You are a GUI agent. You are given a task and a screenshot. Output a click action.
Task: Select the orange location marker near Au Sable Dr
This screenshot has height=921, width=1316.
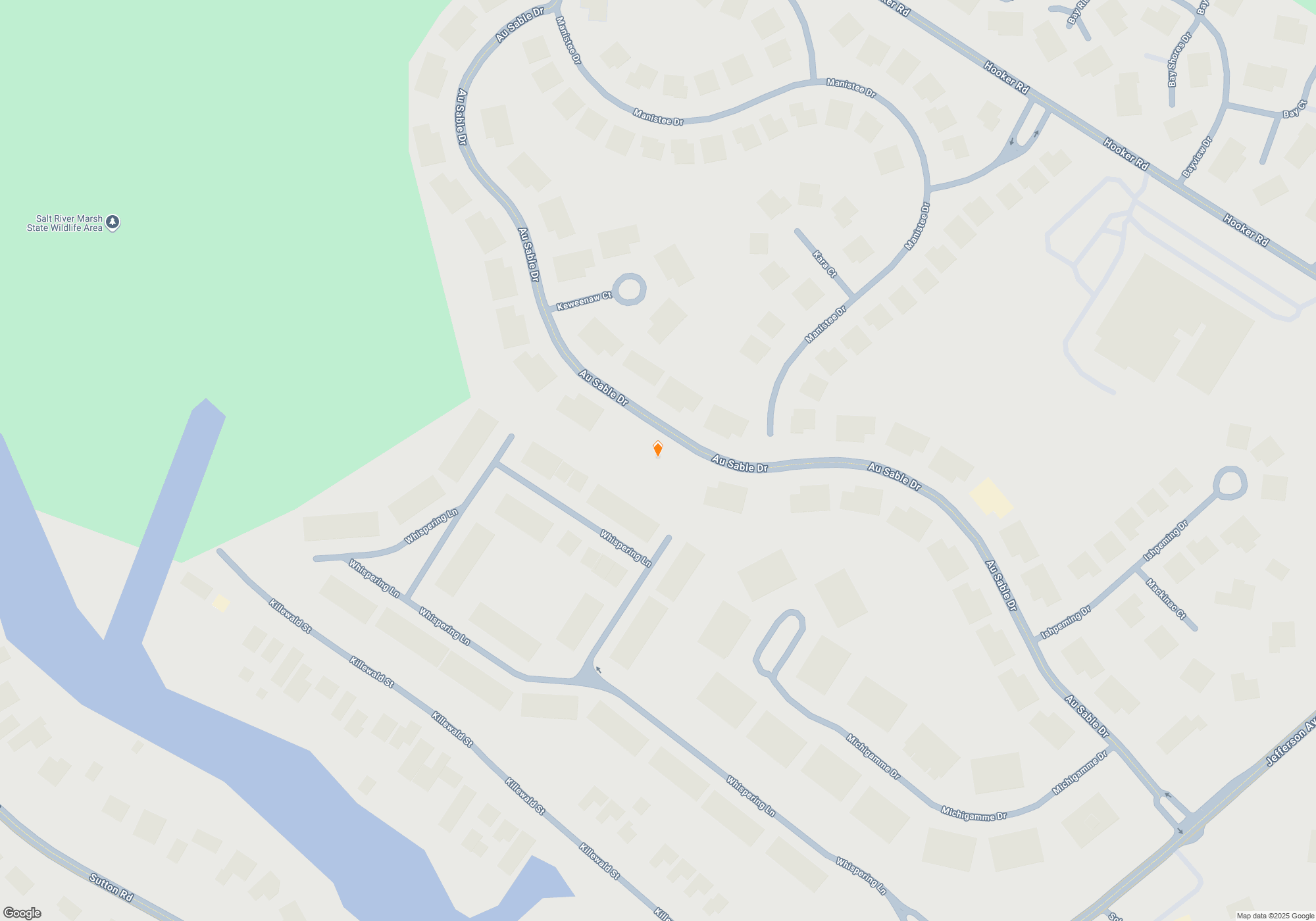coord(657,449)
